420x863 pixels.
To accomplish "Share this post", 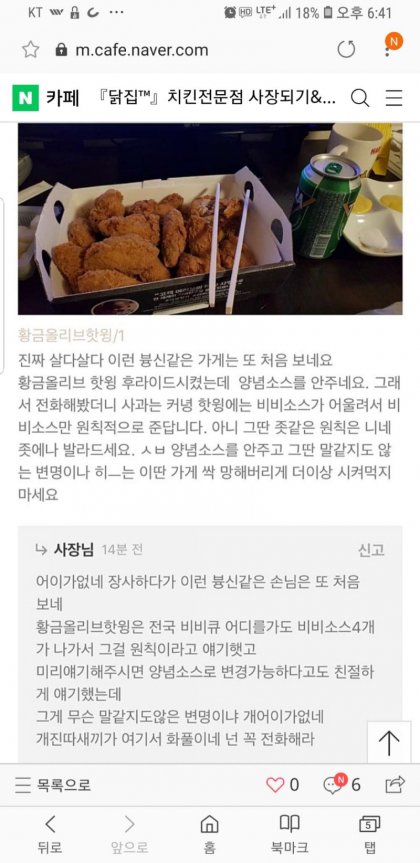I will [395, 784].
